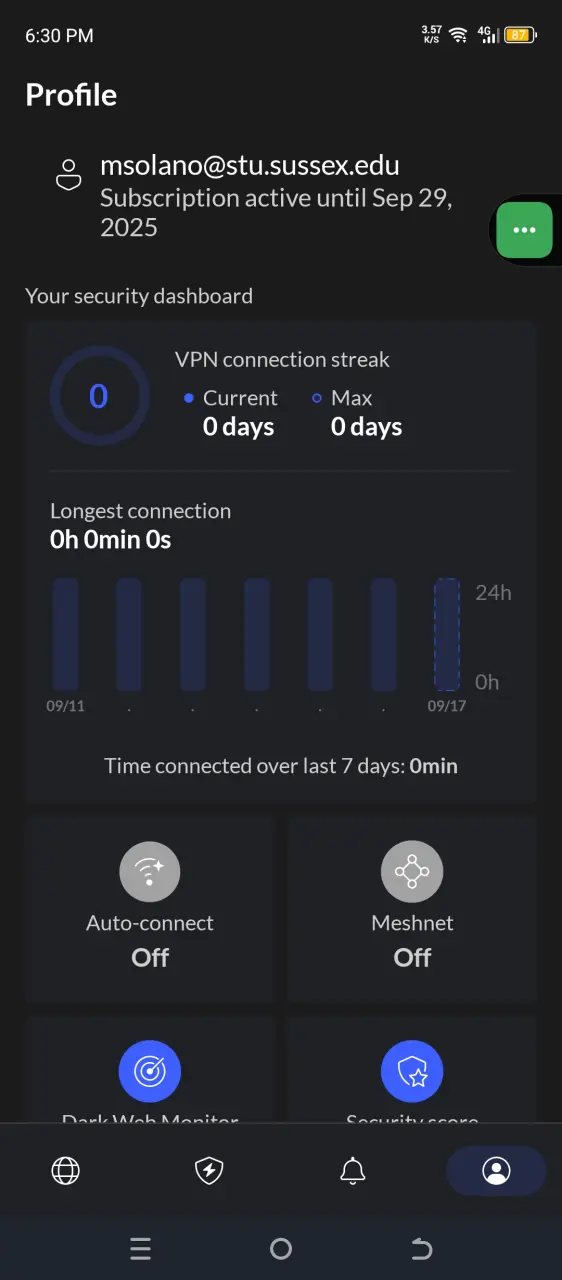This screenshot has width=562, height=1280.
Task: Go back using the system back button
Action: point(422,1248)
